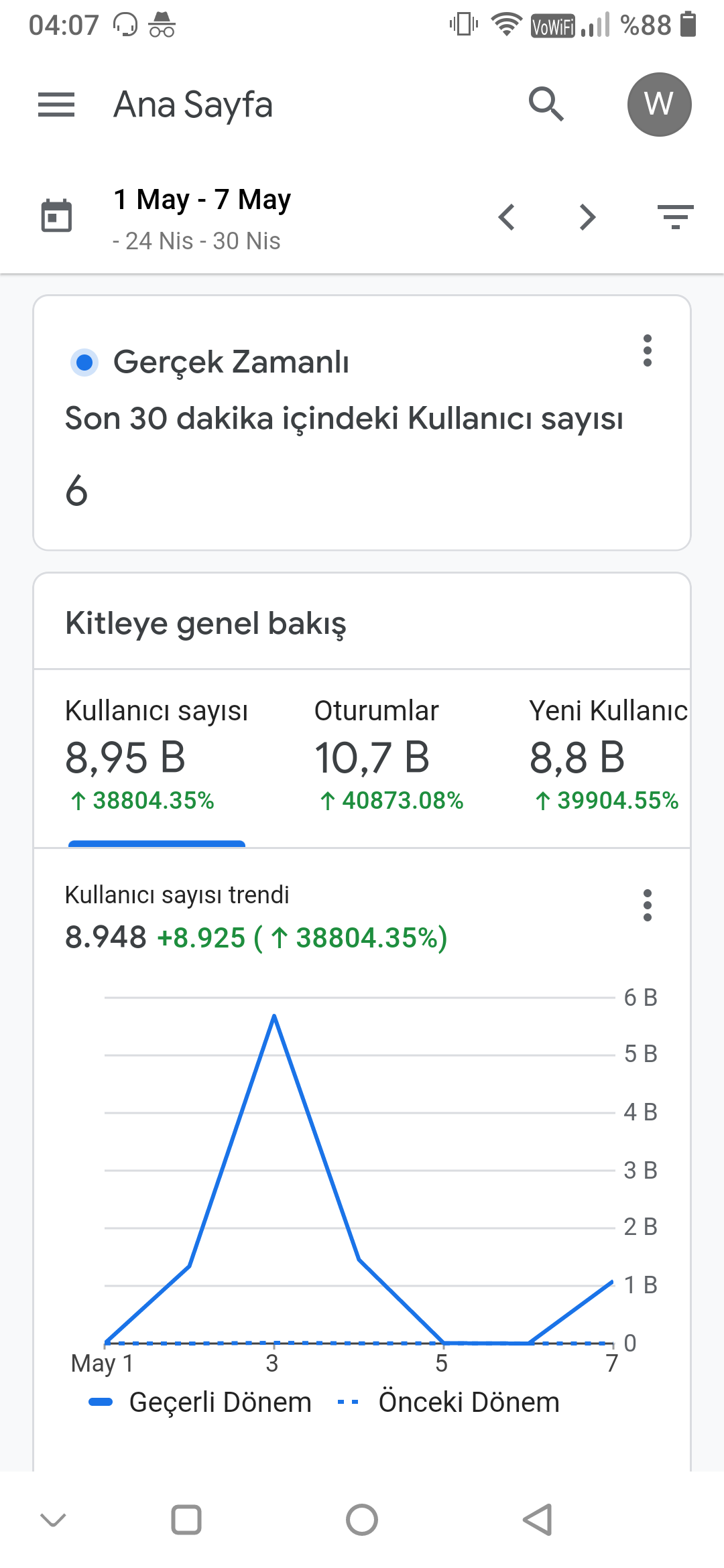Go to the previous date range

[507, 217]
